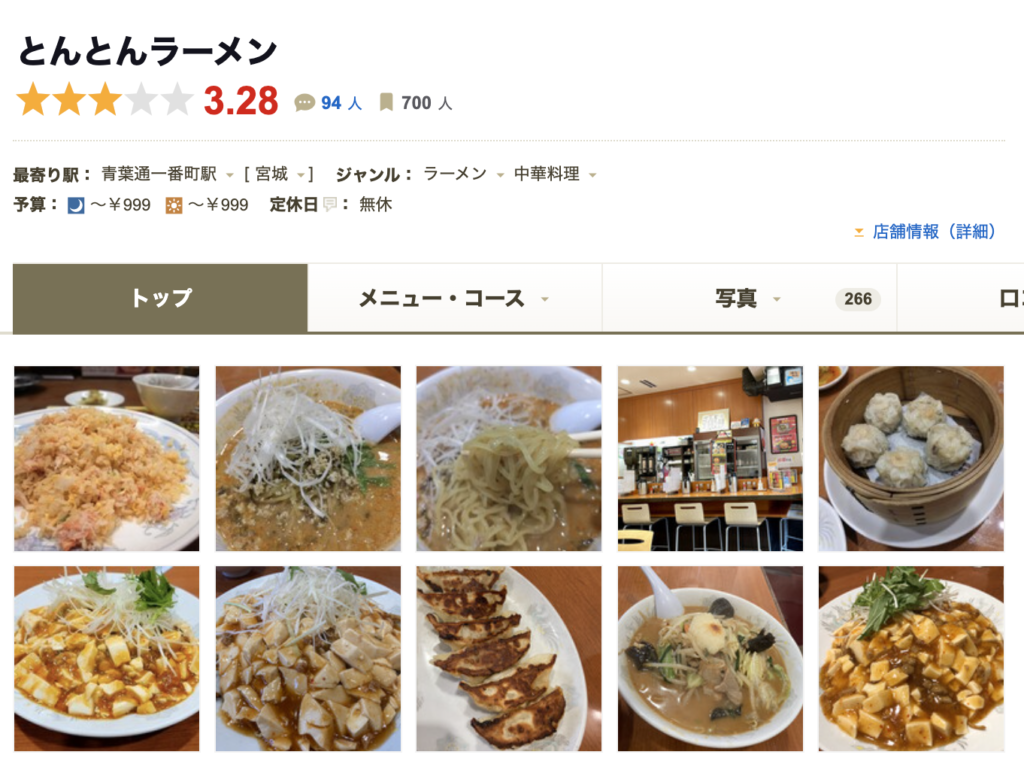Viewport: 1024px width, 764px height.
Task: View the restaurant counter interior photo
Action: pos(709,458)
